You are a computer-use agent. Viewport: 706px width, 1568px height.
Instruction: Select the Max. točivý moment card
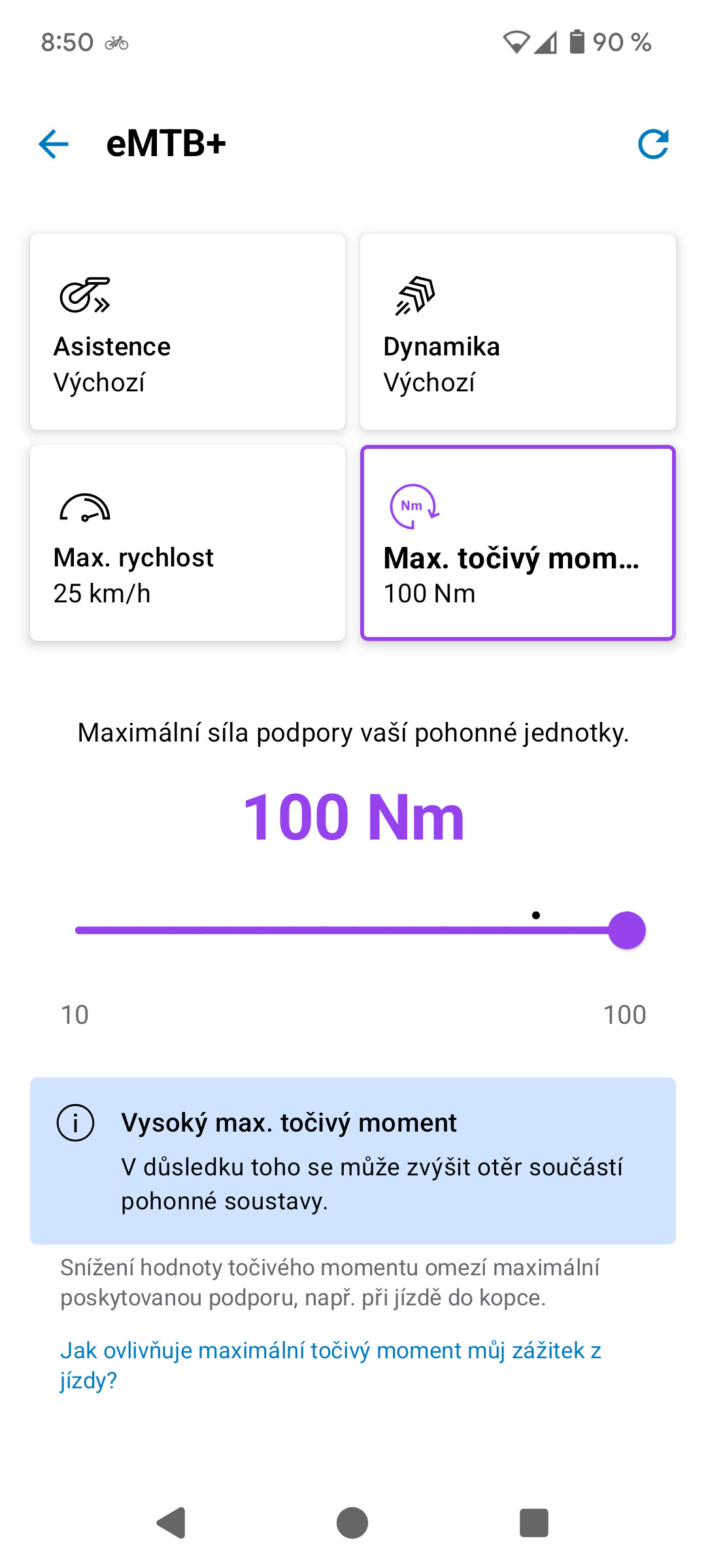coord(518,543)
